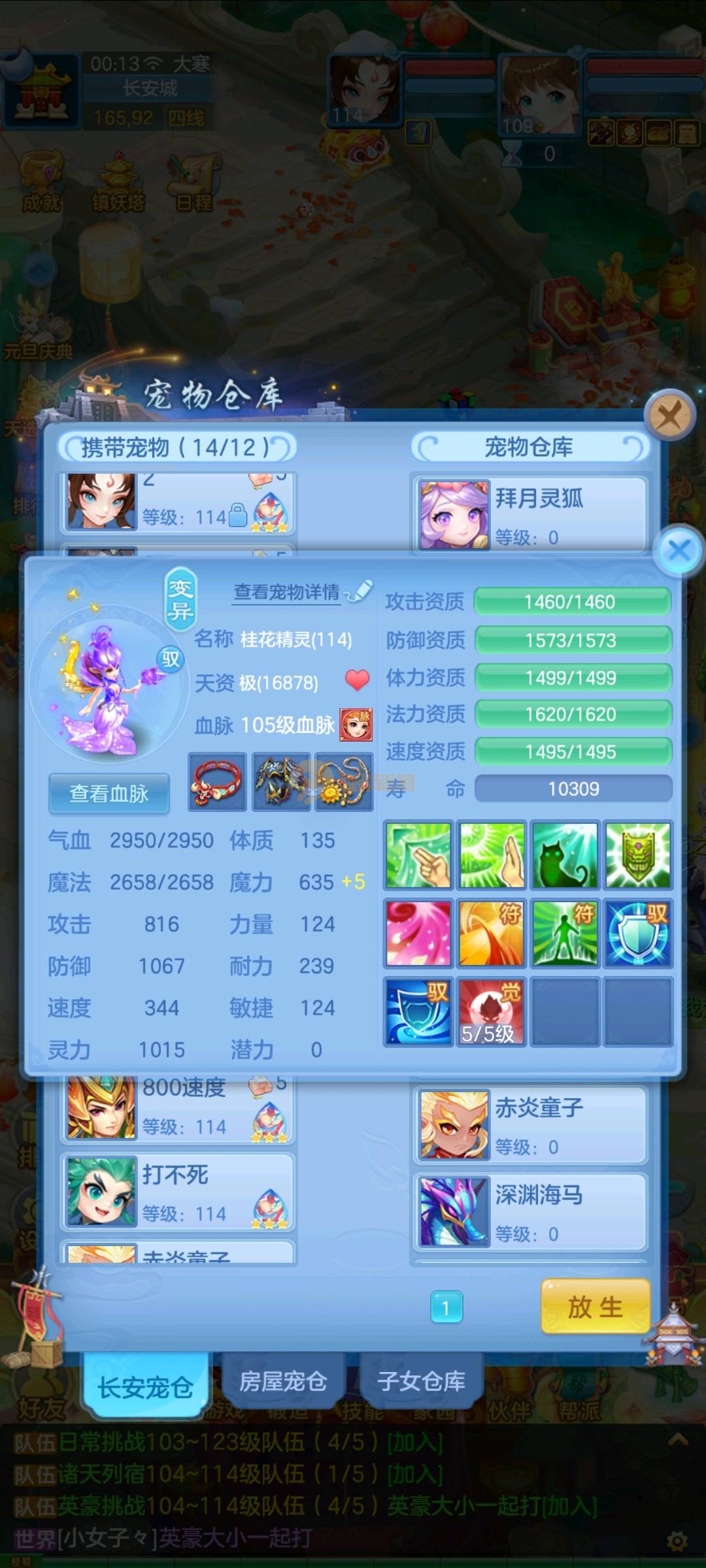View the green cat skill icon

click(x=565, y=855)
